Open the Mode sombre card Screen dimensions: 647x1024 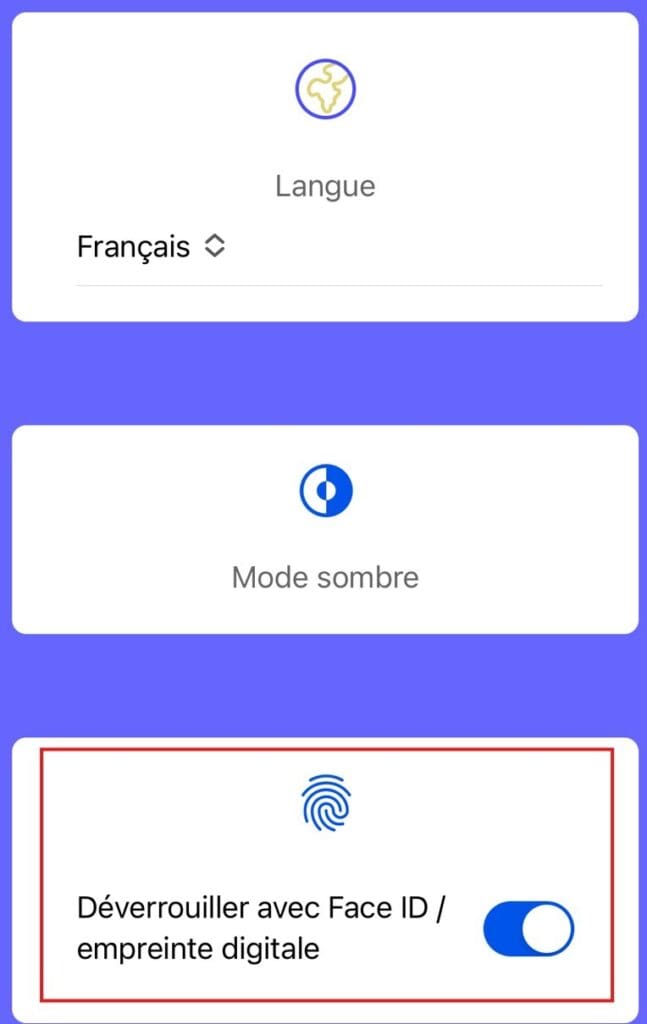click(x=325, y=530)
